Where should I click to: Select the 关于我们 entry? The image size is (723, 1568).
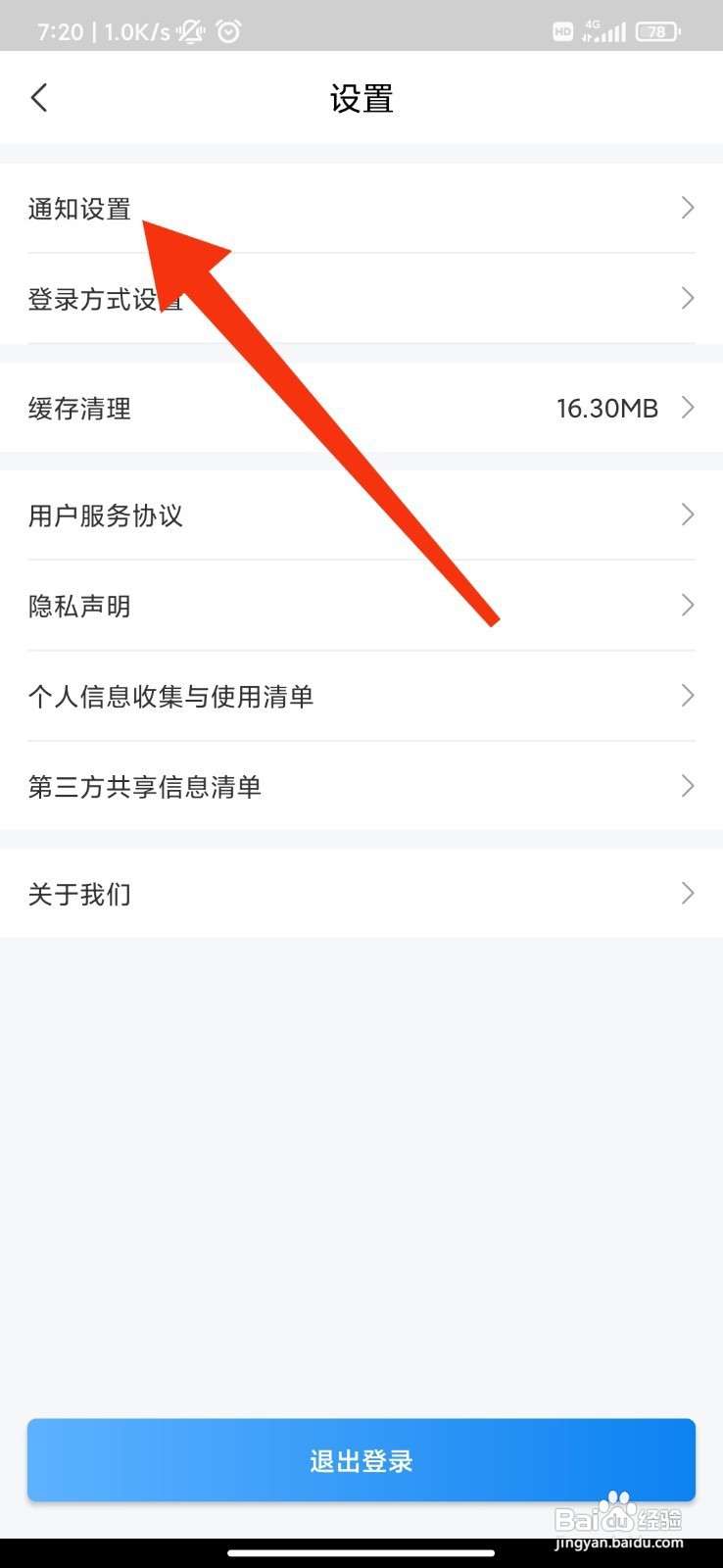(x=361, y=894)
